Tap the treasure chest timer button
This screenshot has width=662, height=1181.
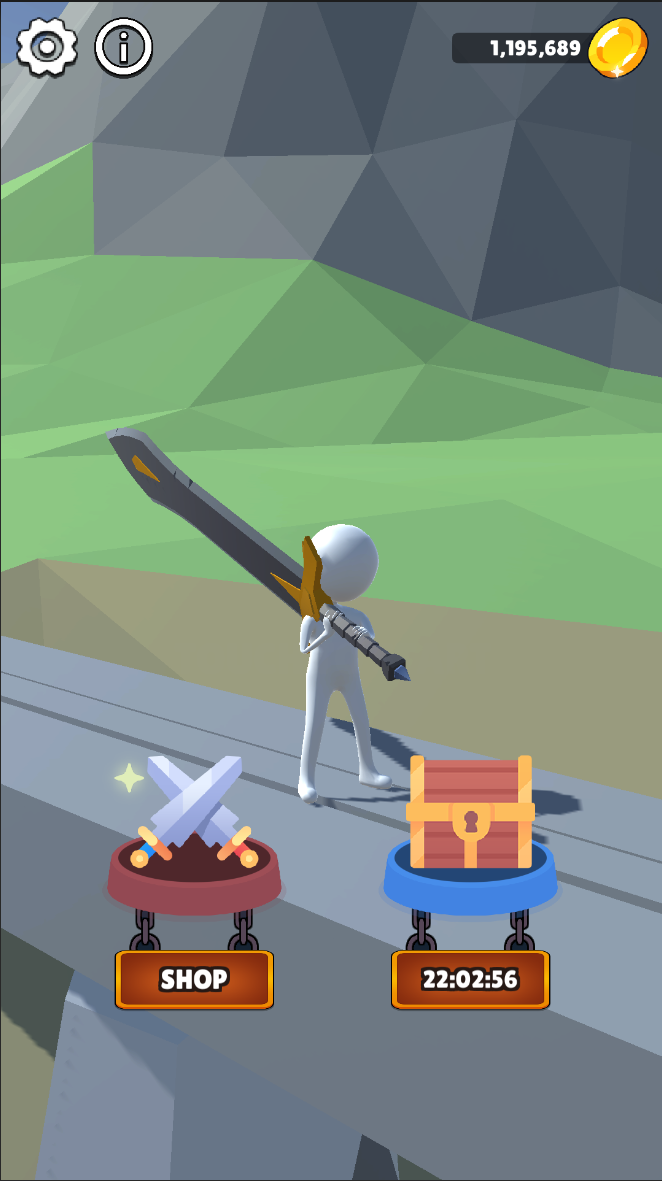pos(470,979)
